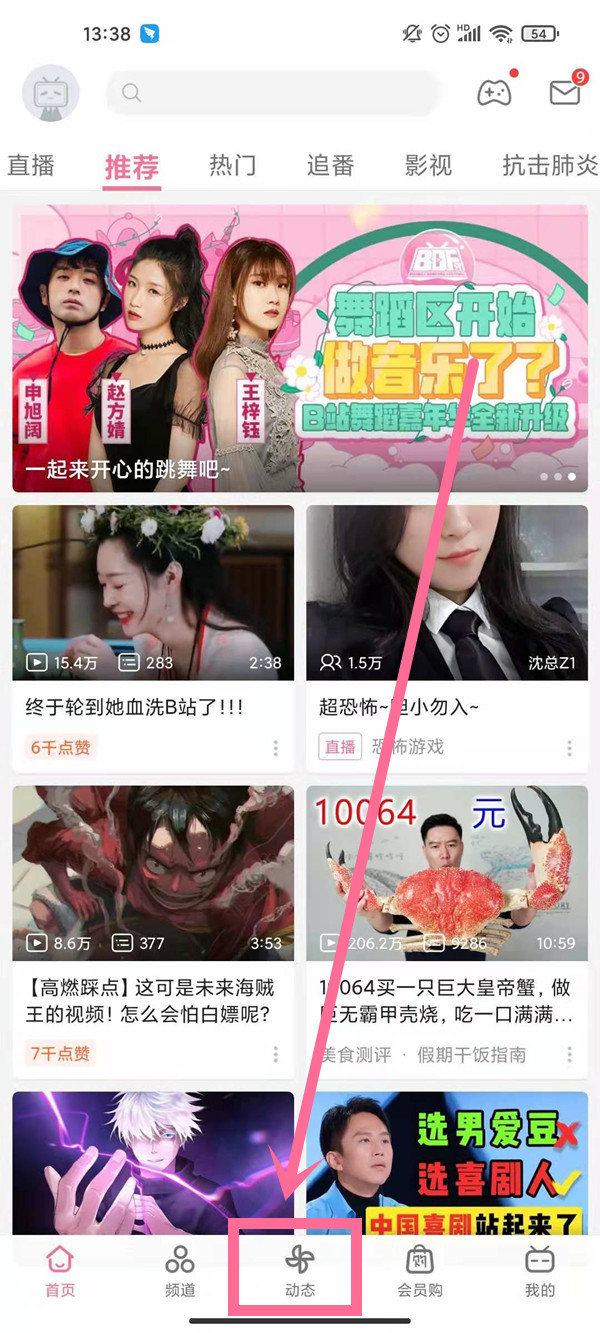
Task: Switch to the 直播 tab
Action: click(x=31, y=165)
